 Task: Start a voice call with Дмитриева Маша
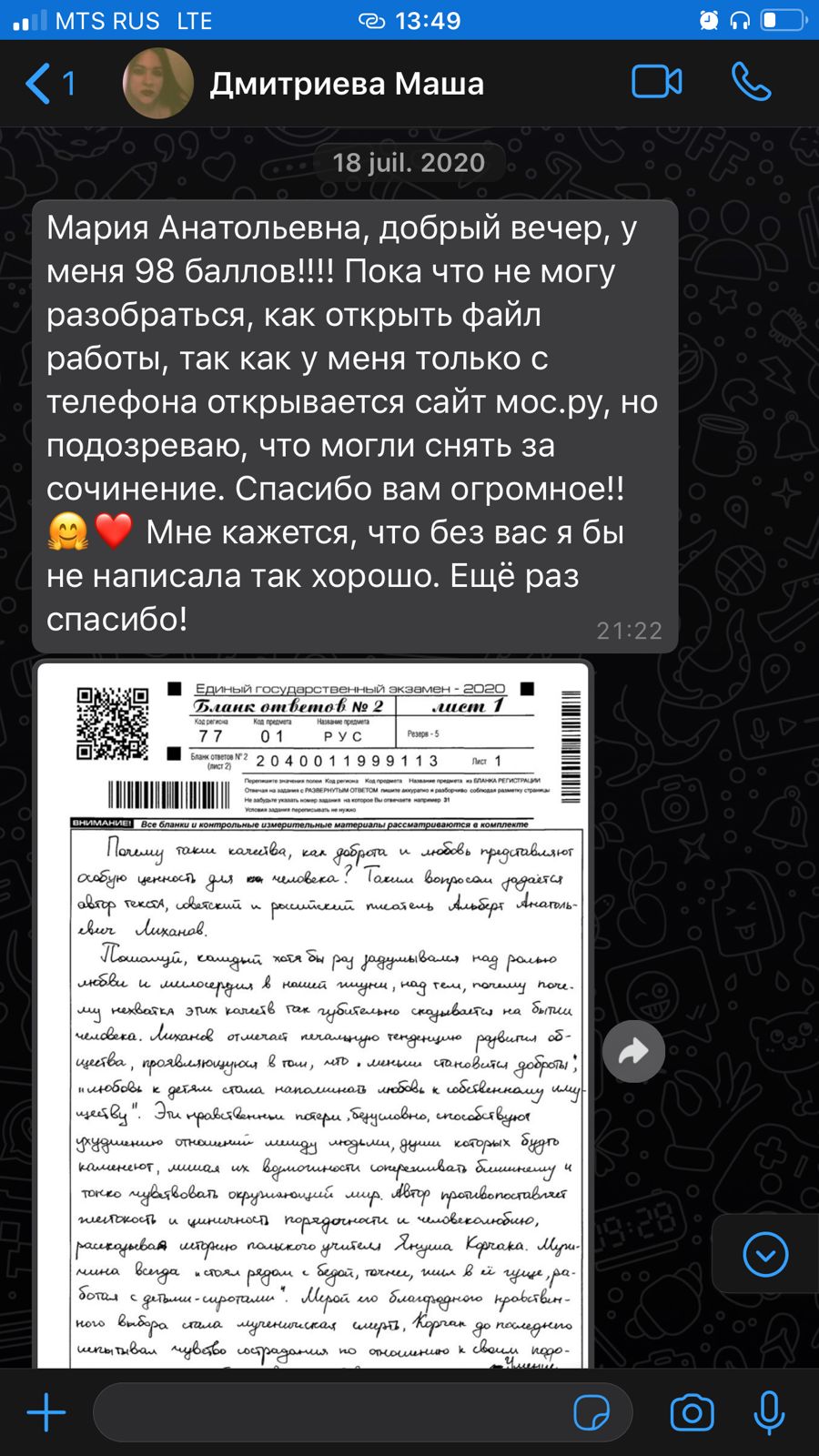pos(751,83)
